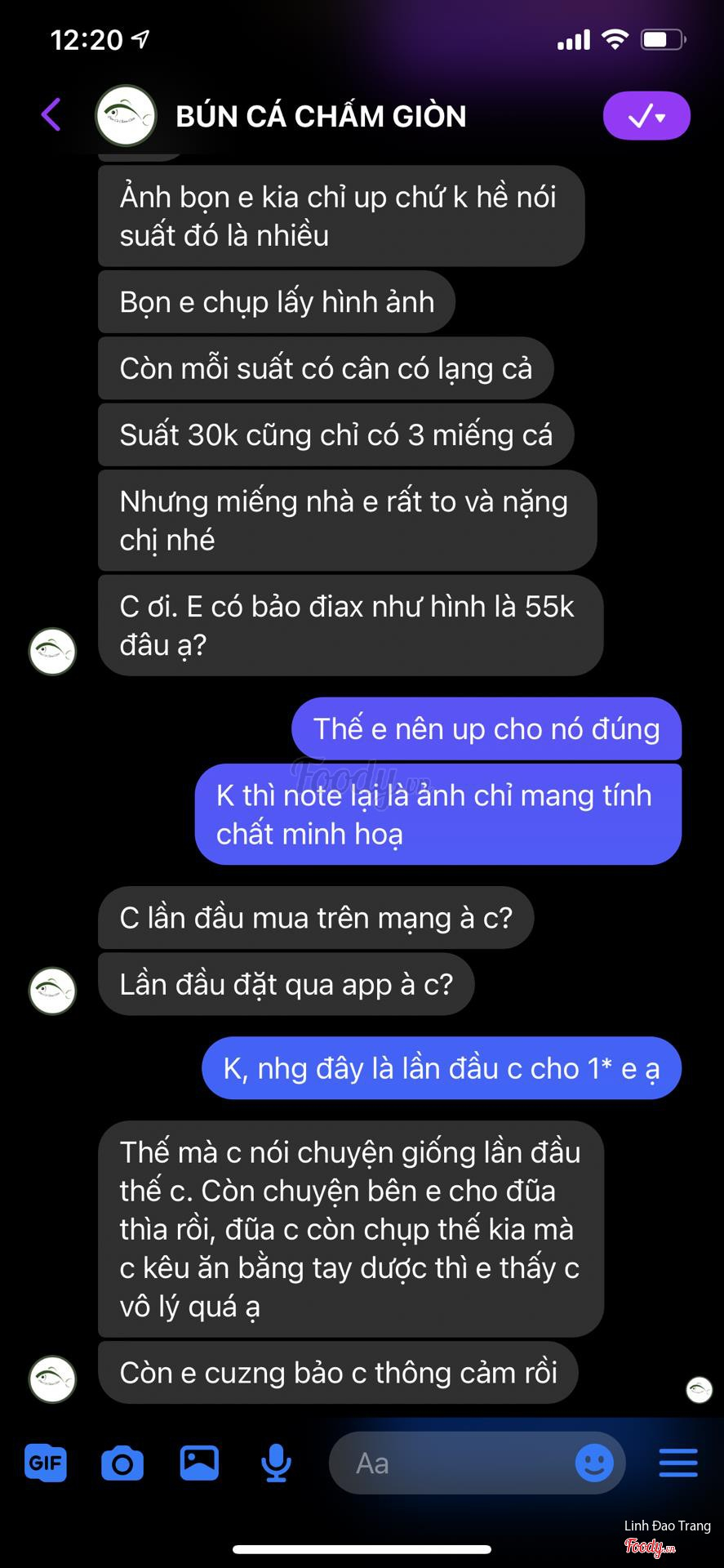The image size is (724, 1568).
Task: Tap the Aa message field
Action: [x=449, y=1463]
